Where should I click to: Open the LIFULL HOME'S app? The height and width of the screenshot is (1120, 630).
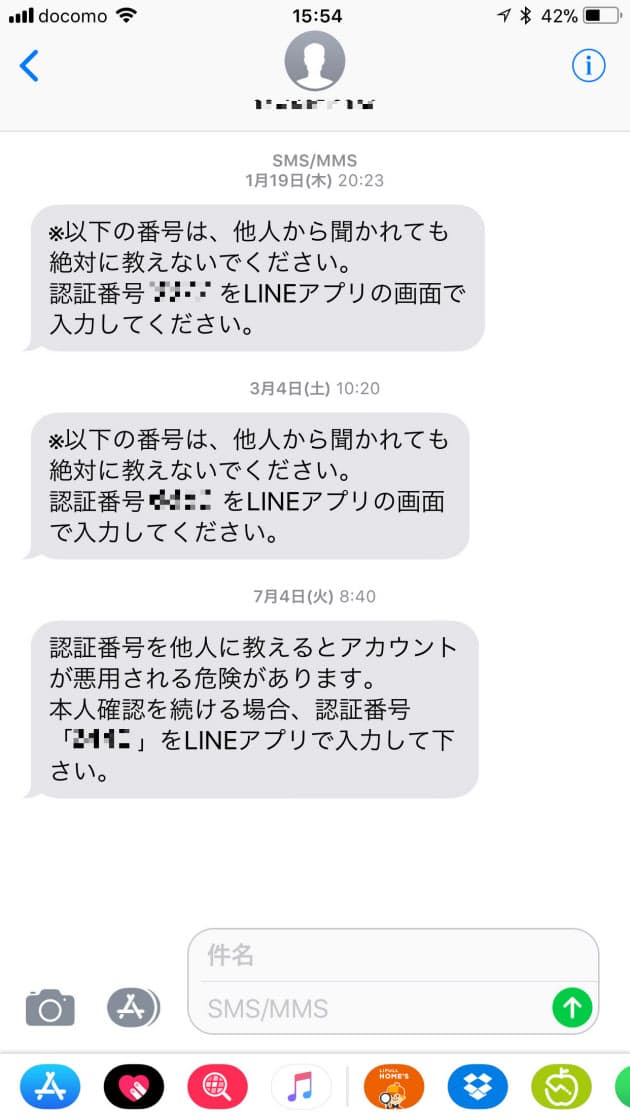pos(393,1087)
